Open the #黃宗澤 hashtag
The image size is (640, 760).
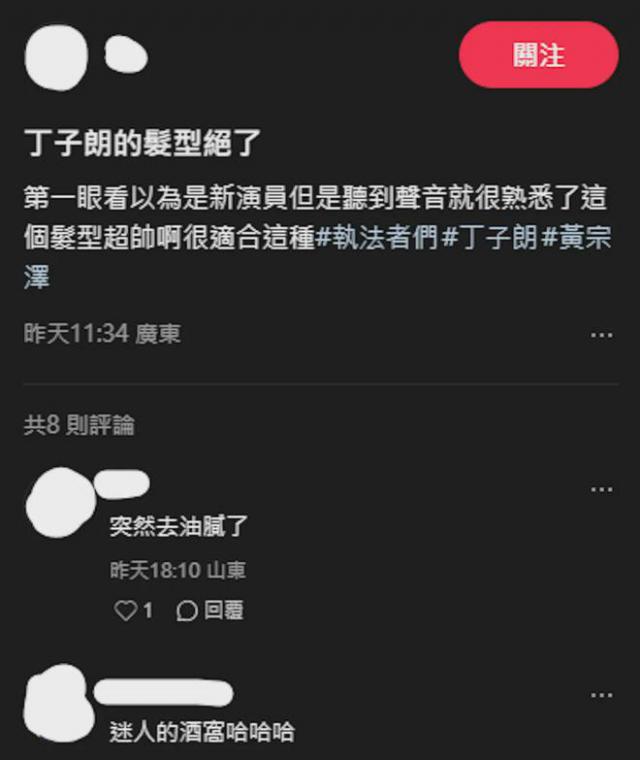pyautogui.click(x=578, y=240)
